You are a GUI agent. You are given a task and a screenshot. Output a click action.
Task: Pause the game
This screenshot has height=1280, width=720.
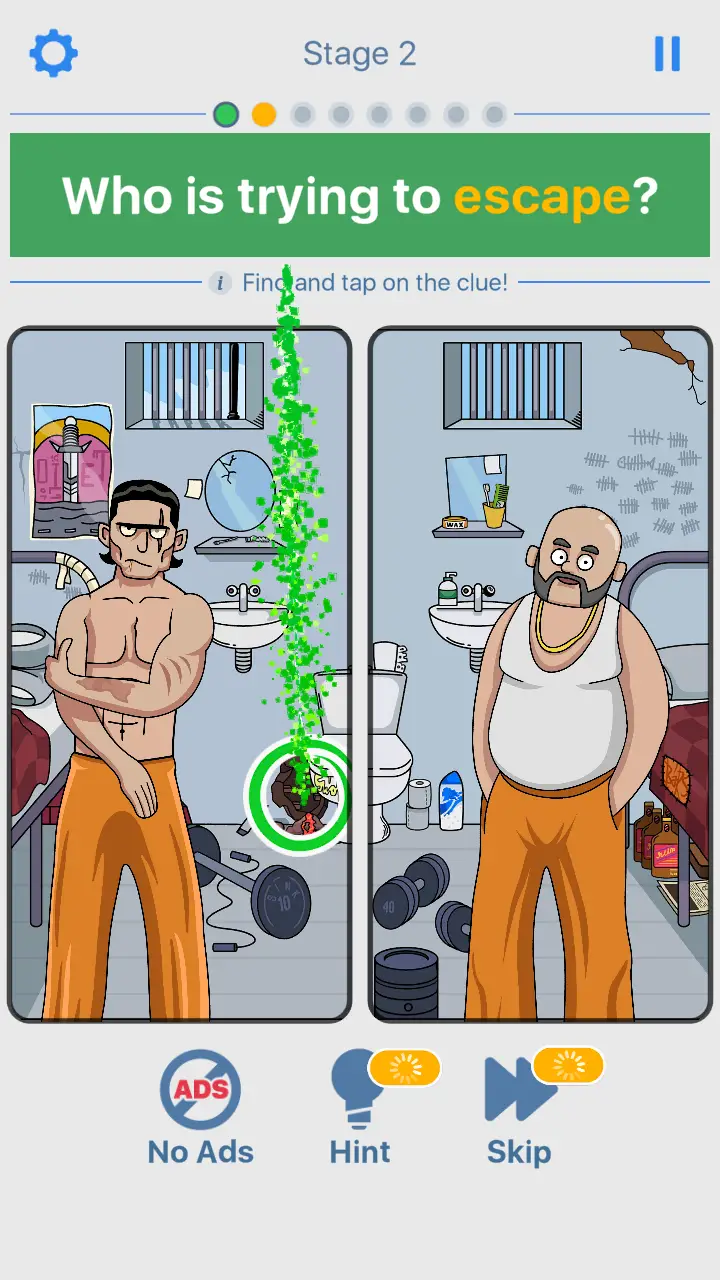pos(667,54)
